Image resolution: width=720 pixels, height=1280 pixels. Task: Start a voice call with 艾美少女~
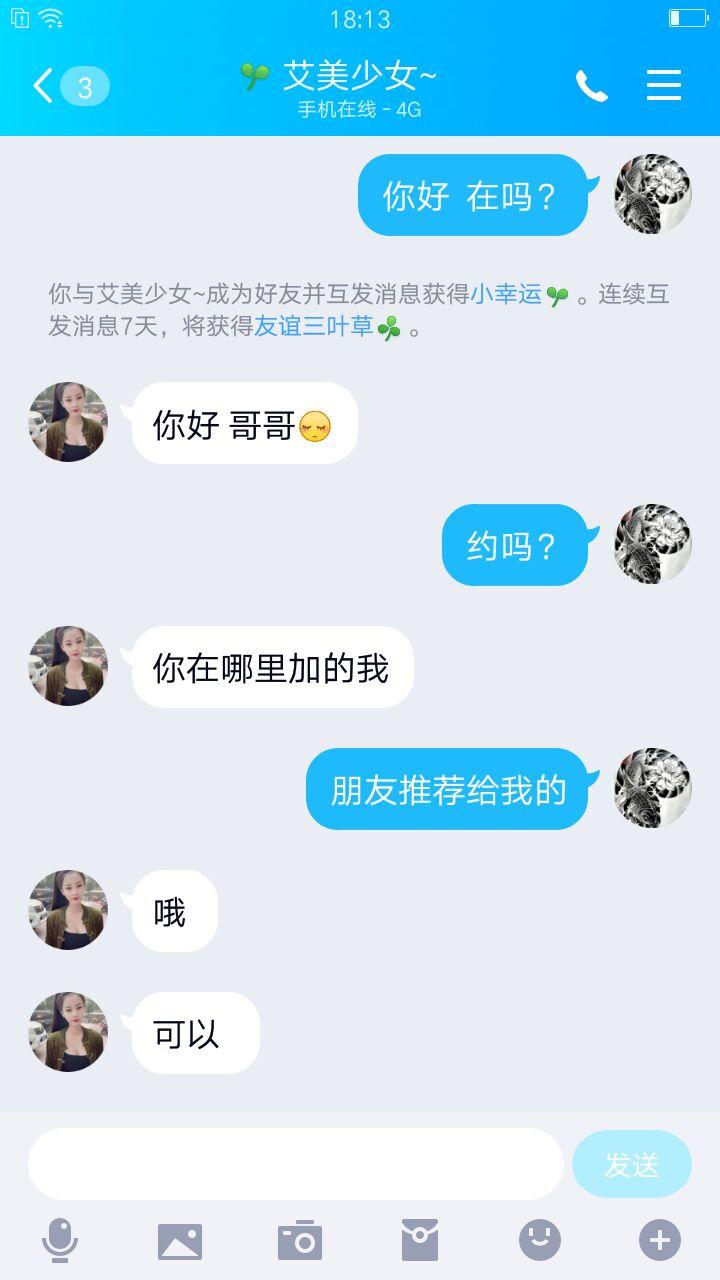(592, 86)
